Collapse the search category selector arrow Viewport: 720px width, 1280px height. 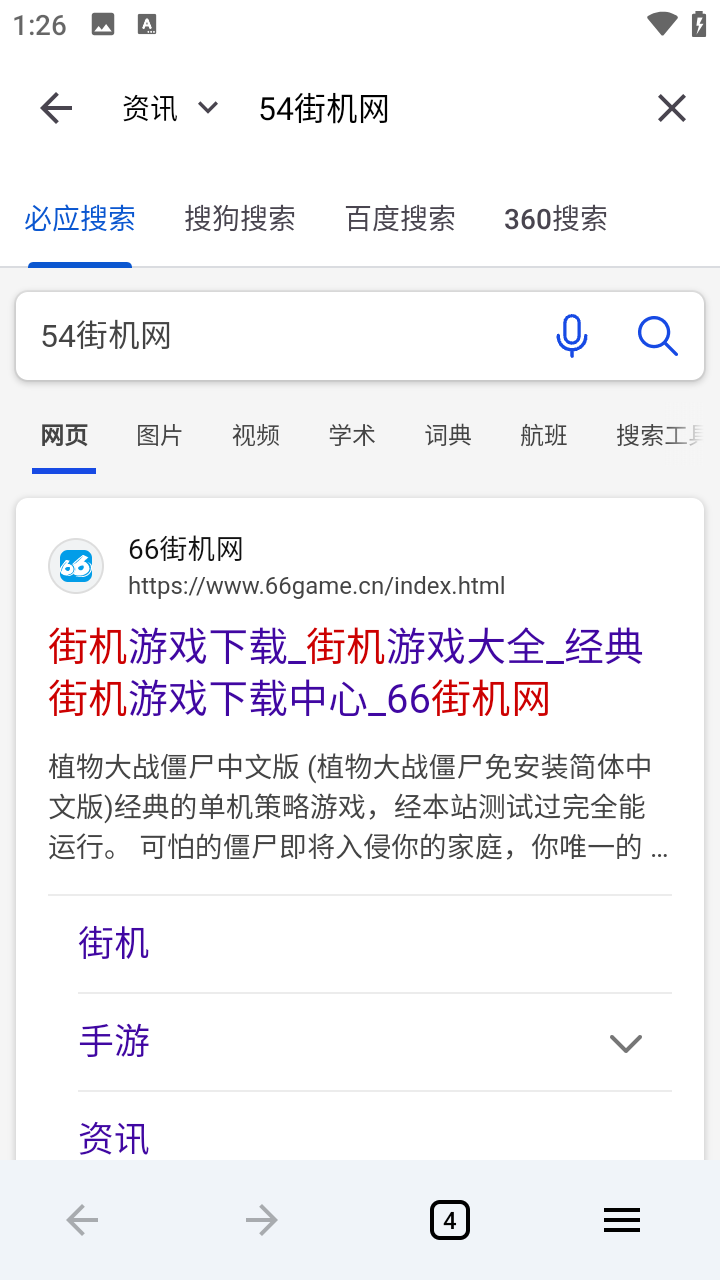pos(209,108)
